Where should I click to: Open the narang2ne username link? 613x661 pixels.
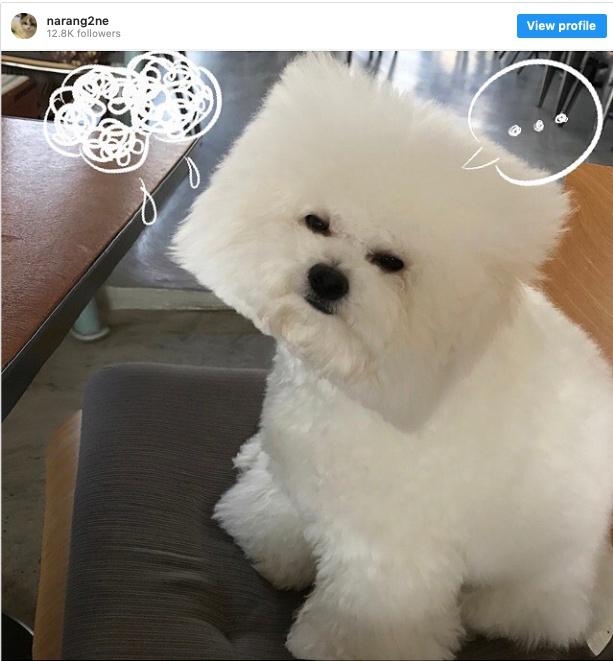[x=77, y=20]
